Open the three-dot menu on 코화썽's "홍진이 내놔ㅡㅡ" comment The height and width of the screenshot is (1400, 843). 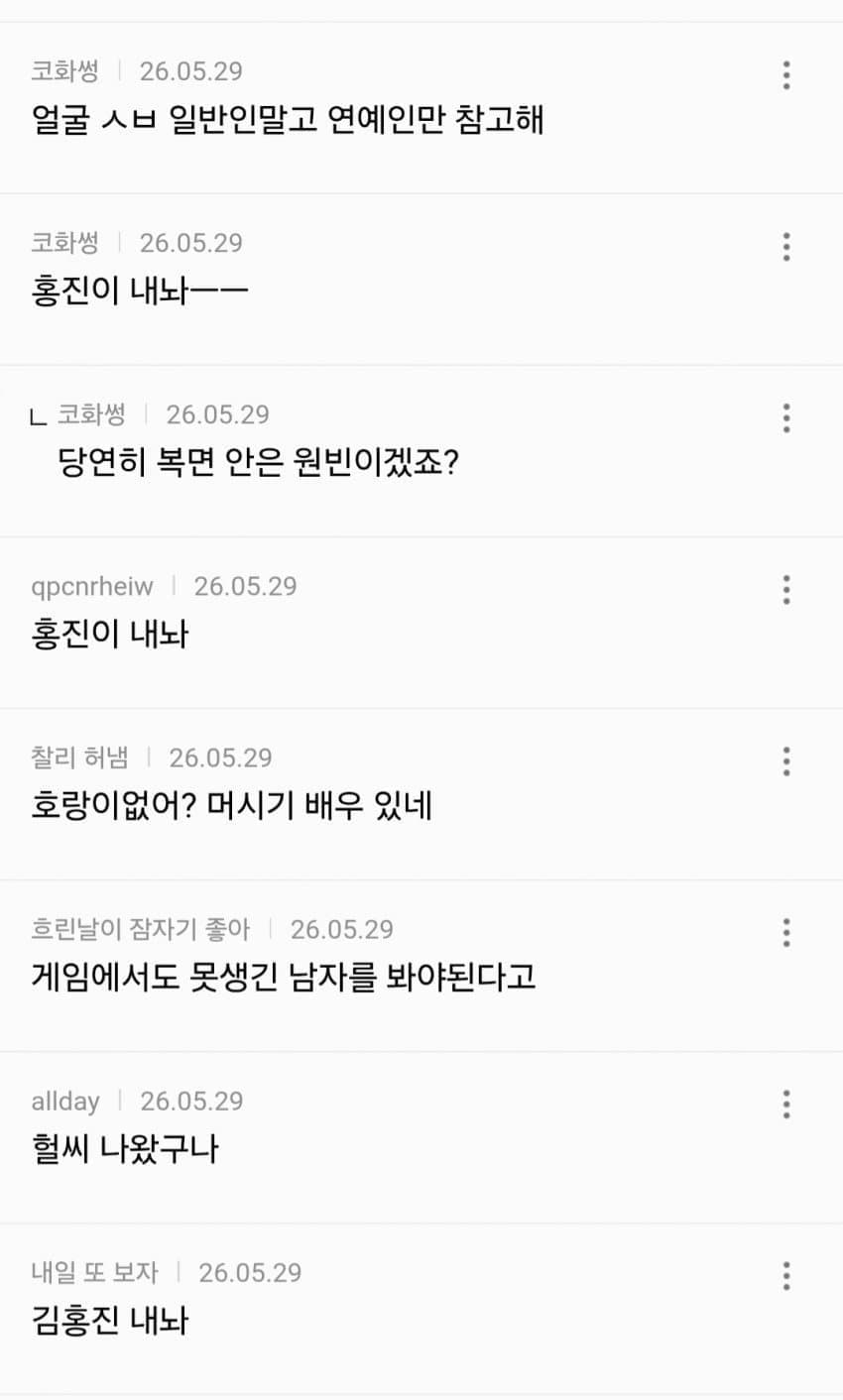pyautogui.click(x=786, y=247)
